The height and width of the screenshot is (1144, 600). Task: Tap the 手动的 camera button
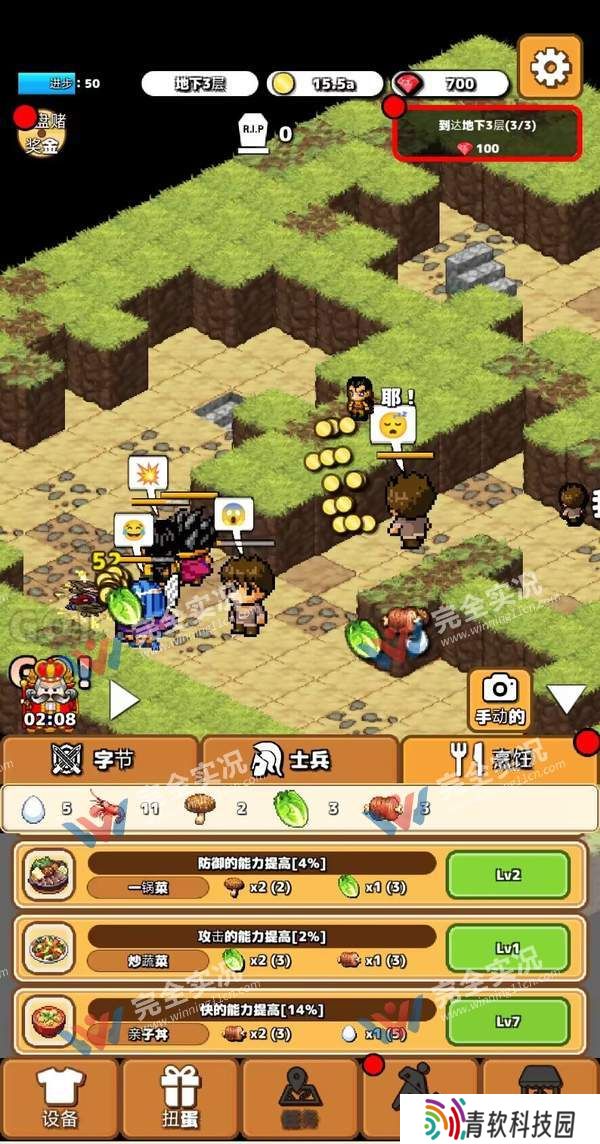pos(500,698)
